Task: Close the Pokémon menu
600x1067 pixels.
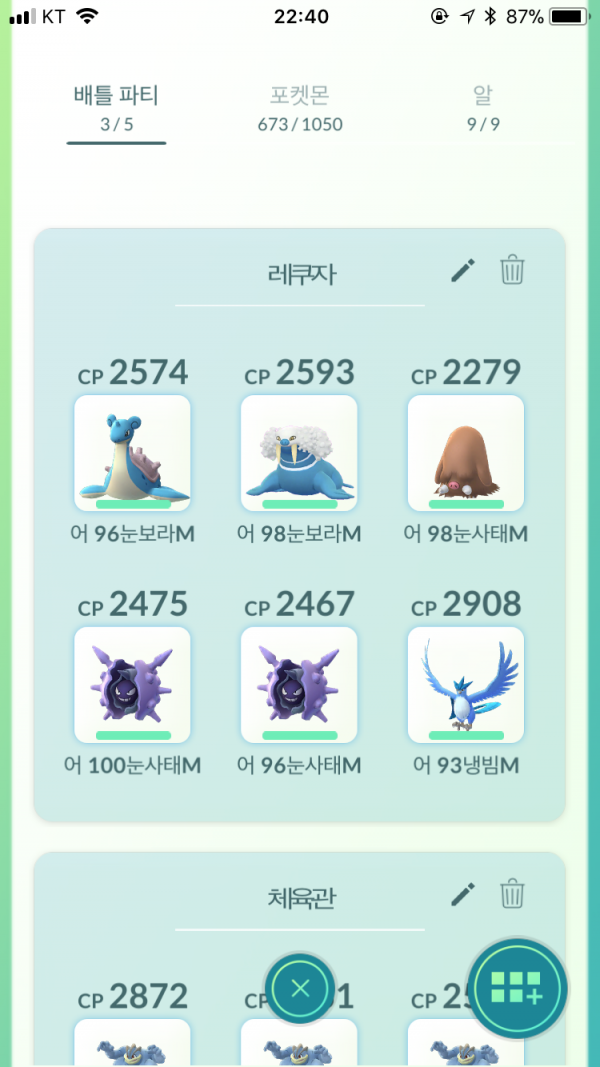Action: (x=300, y=989)
